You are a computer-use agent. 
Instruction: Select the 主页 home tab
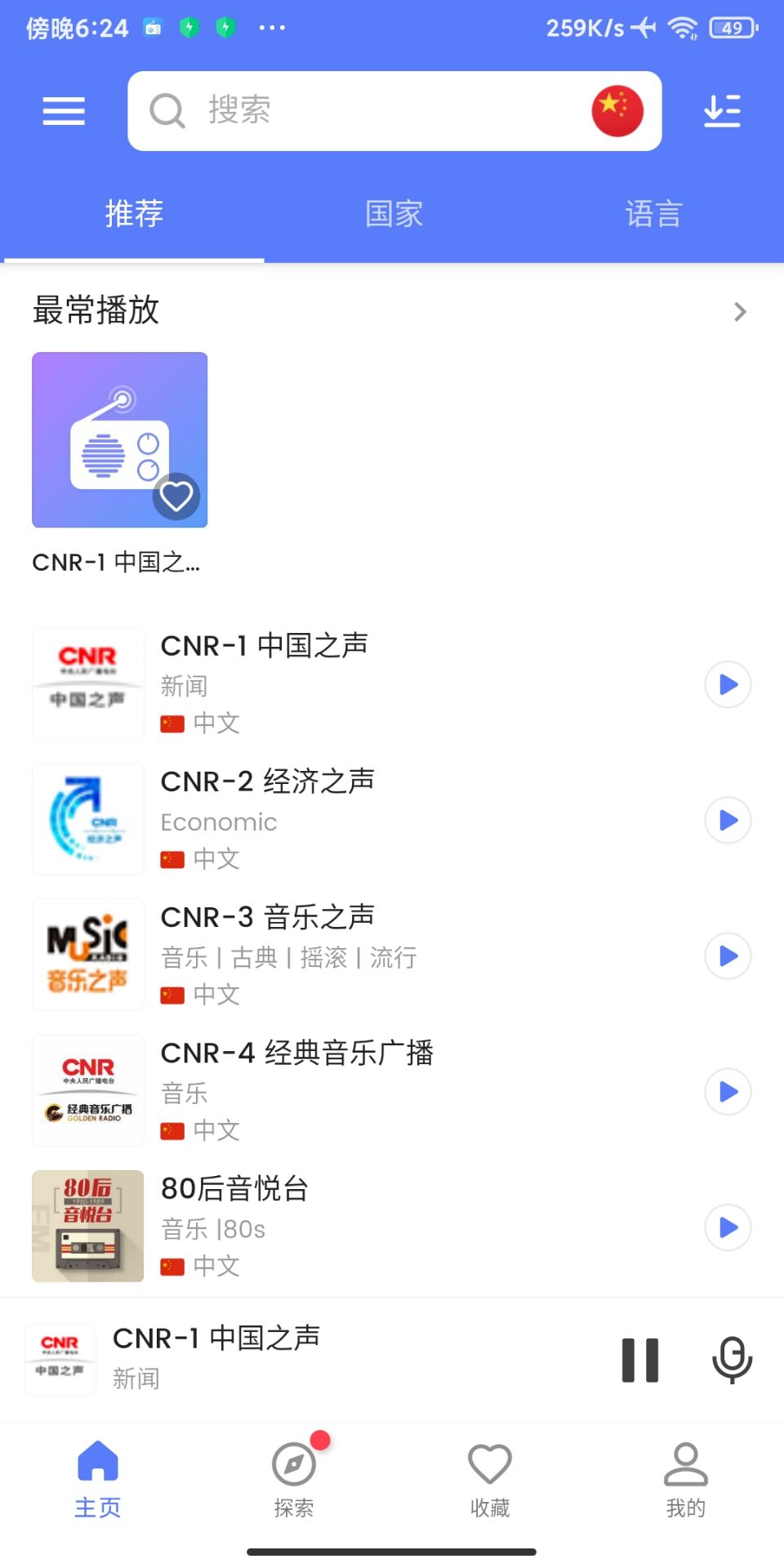98,1478
